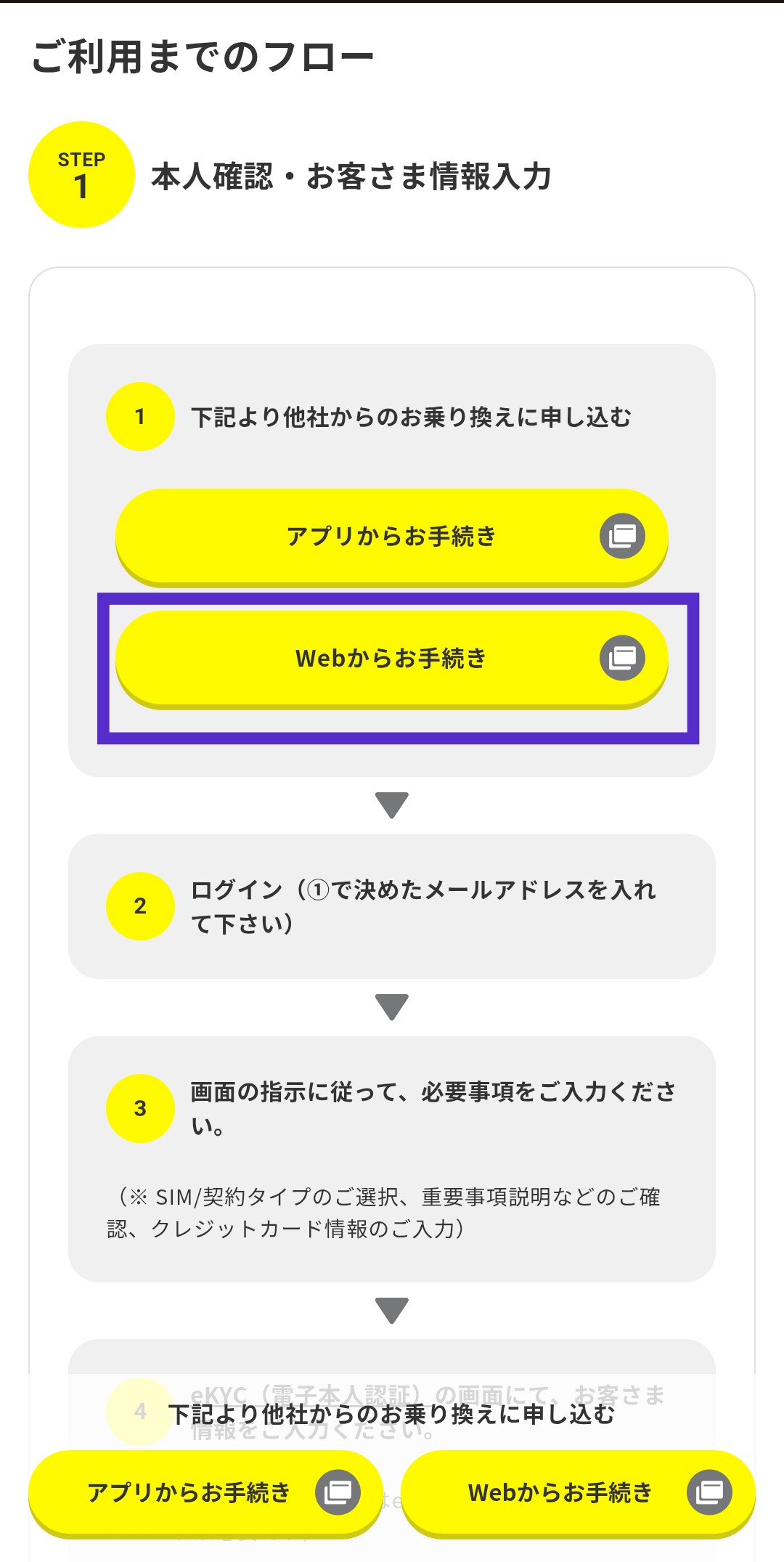Click the window icon inside the top アプリからお手続き button
This screenshot has height=1562, width=784.
click(622, 536)
